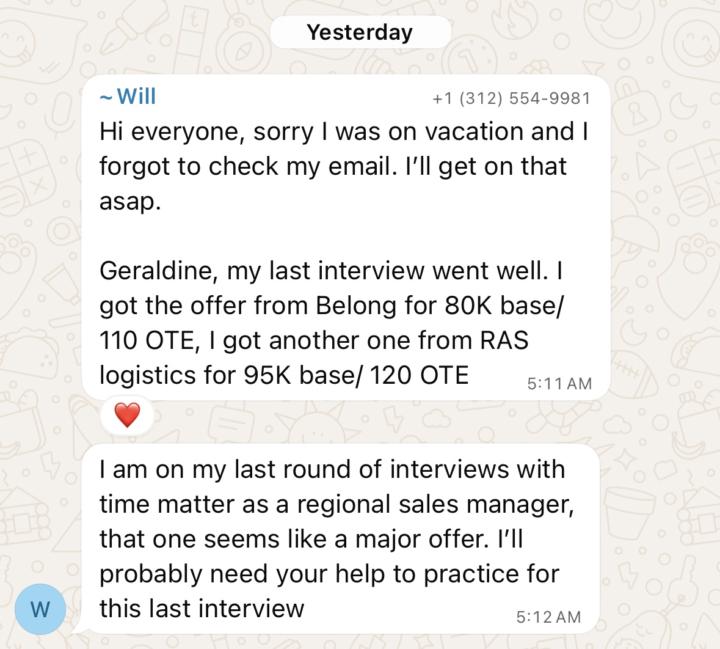Open Will's profile avatar with letter W
The height and width of the screenshot is (649, 720).
(x=40, y=609)
